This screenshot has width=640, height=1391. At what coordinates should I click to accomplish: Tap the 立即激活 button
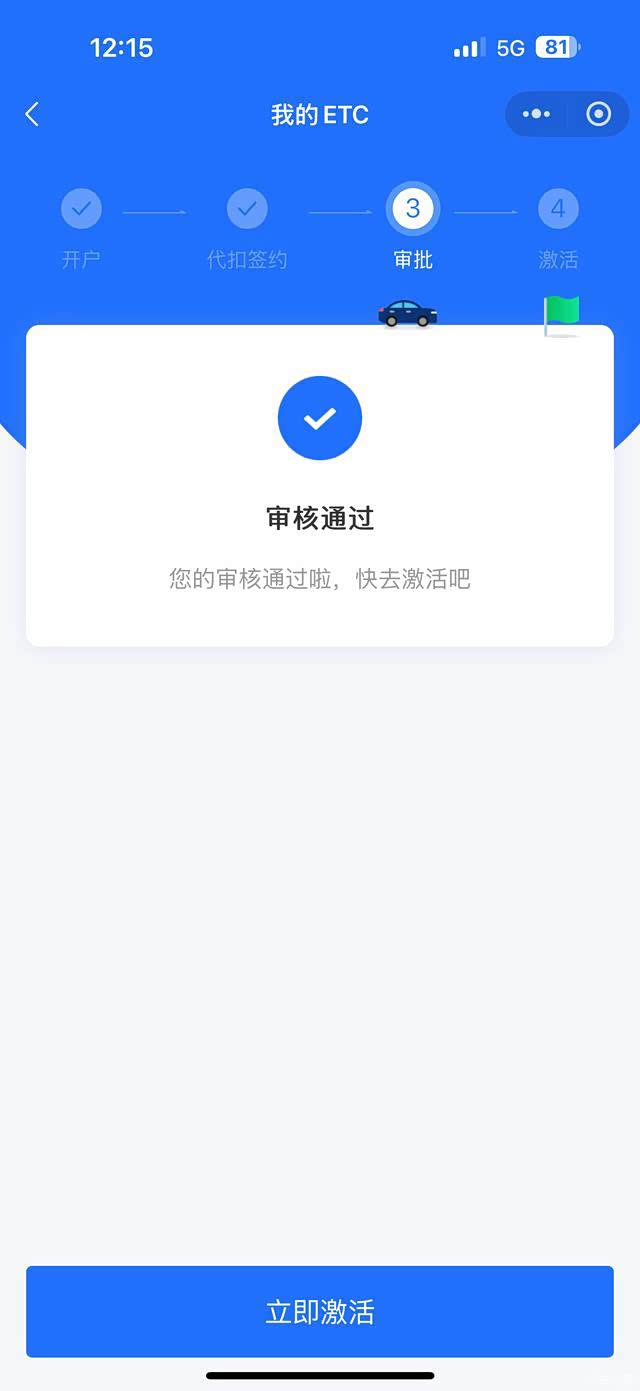click(320, 1311)
